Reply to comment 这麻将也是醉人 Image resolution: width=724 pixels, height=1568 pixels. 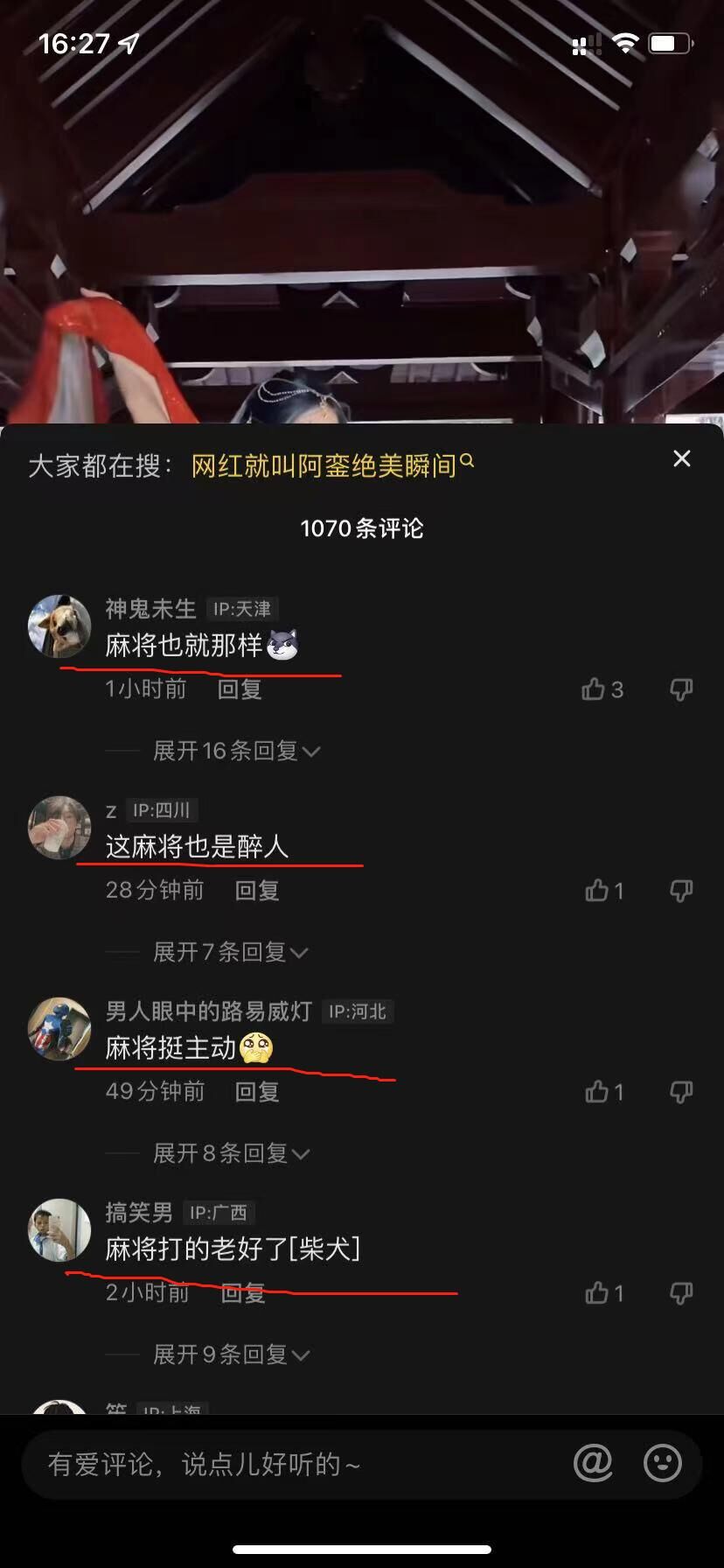coord(257,891)
